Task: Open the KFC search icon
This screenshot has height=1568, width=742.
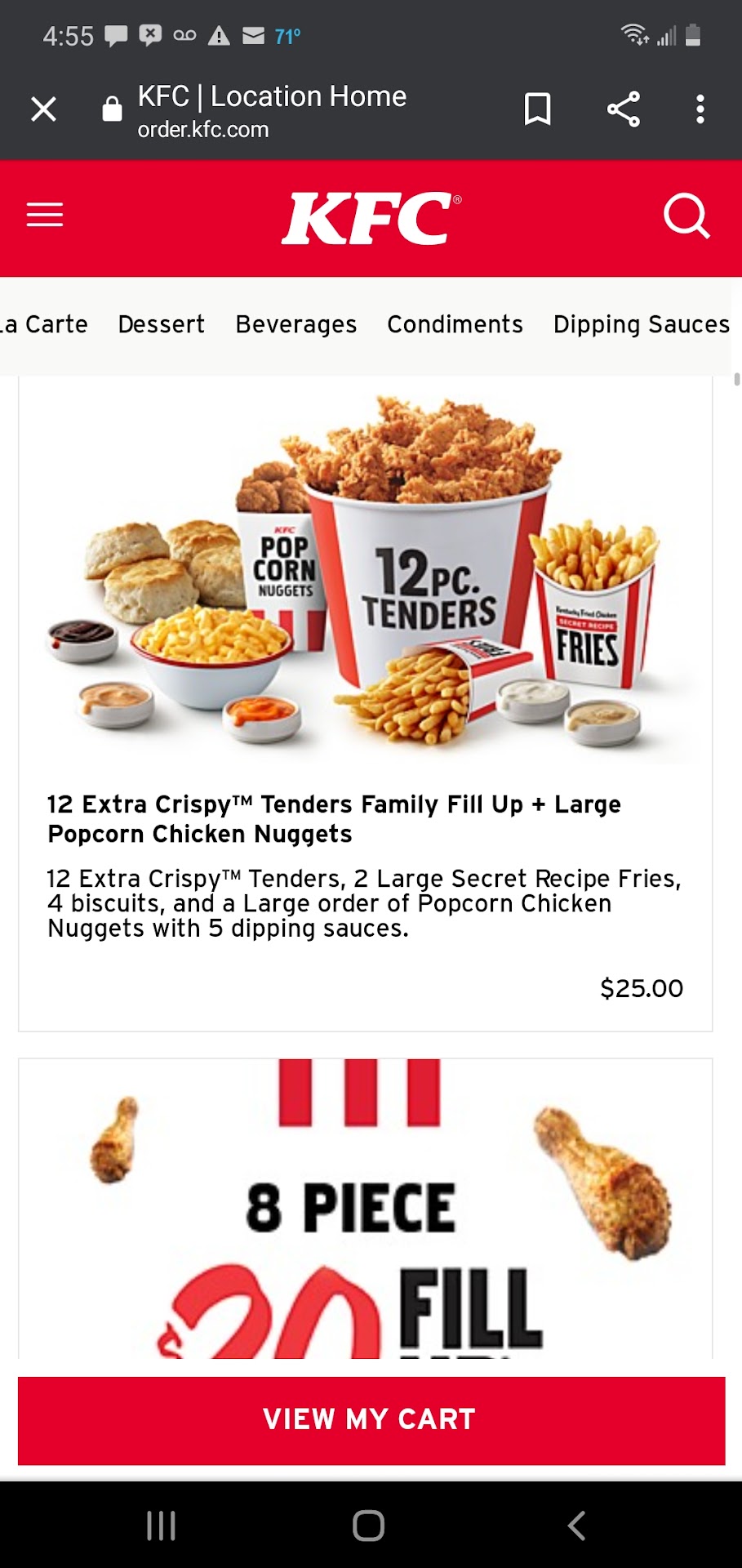Action: pyautogui.click(x=686, y=216)
